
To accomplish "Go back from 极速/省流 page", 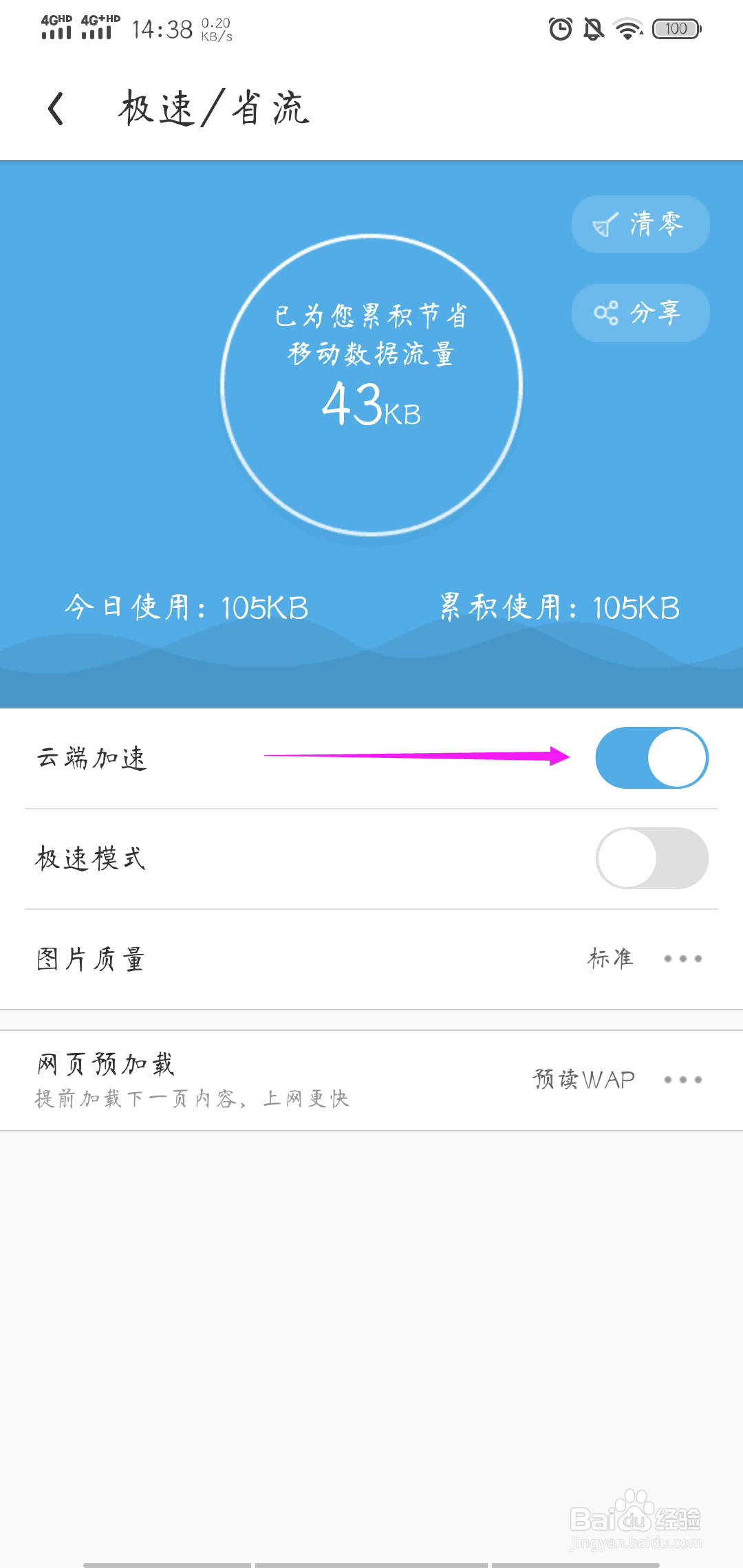I will pyautogui.click(x=56, y=109).
